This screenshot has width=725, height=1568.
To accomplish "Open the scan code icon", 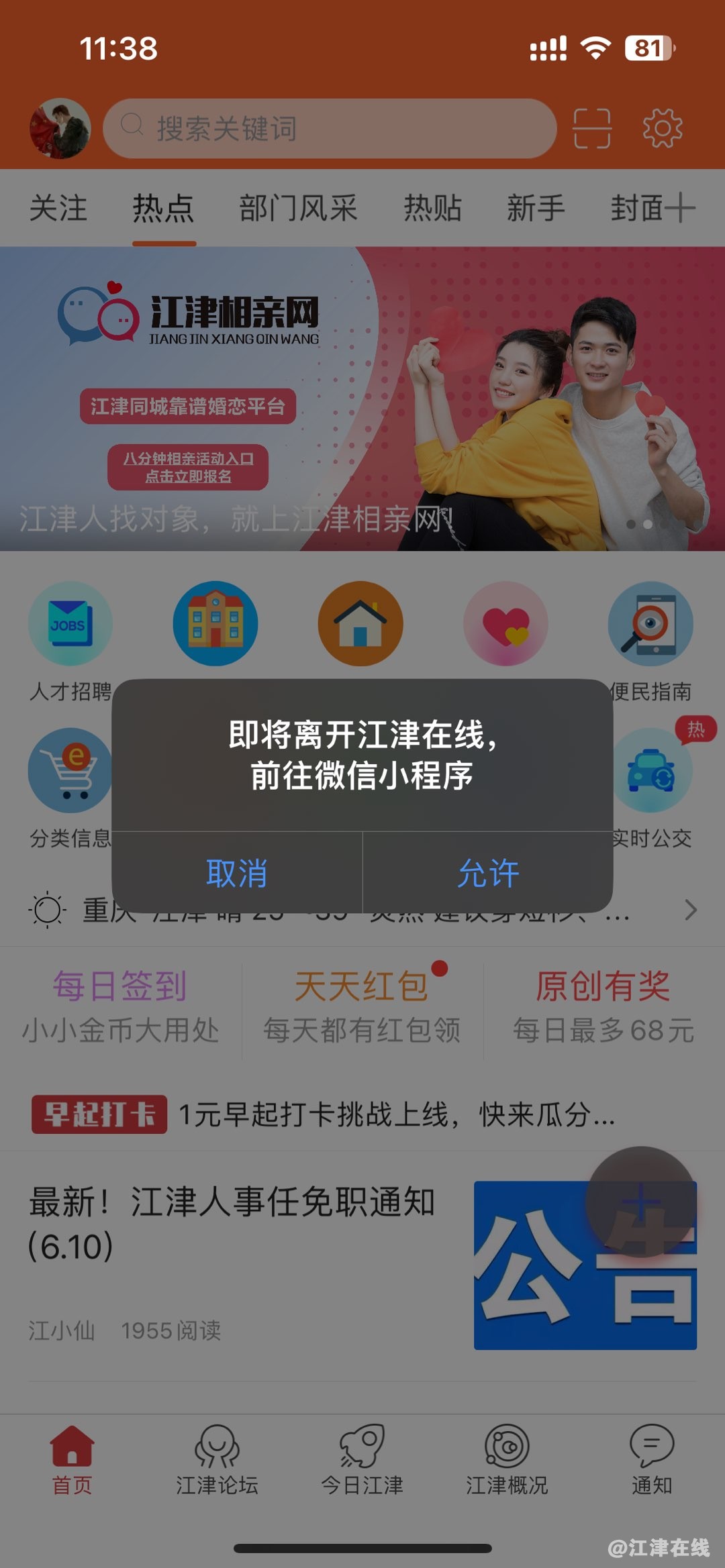I will [591, 128].
